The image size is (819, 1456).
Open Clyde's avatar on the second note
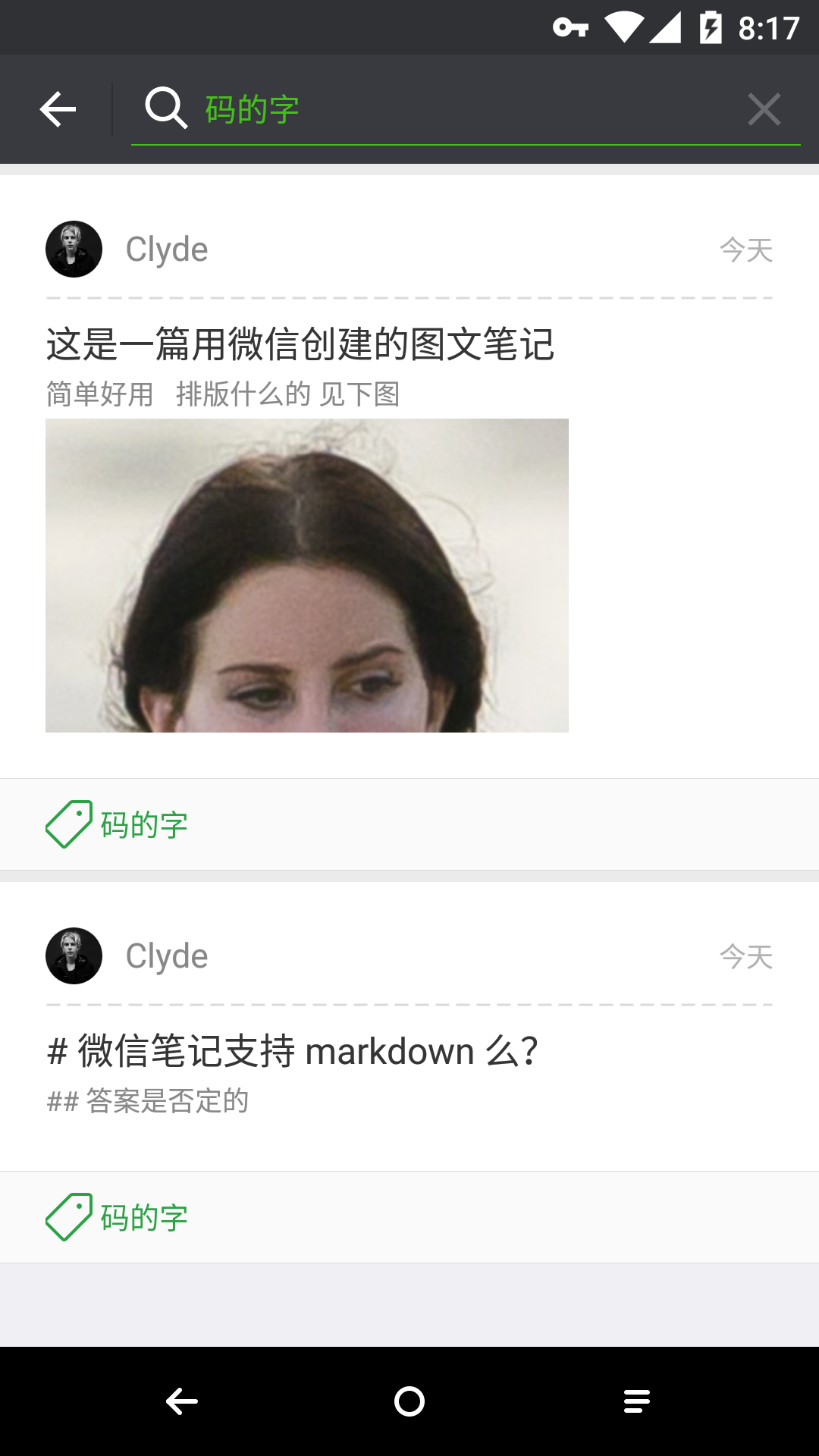[x=74, y=956]
